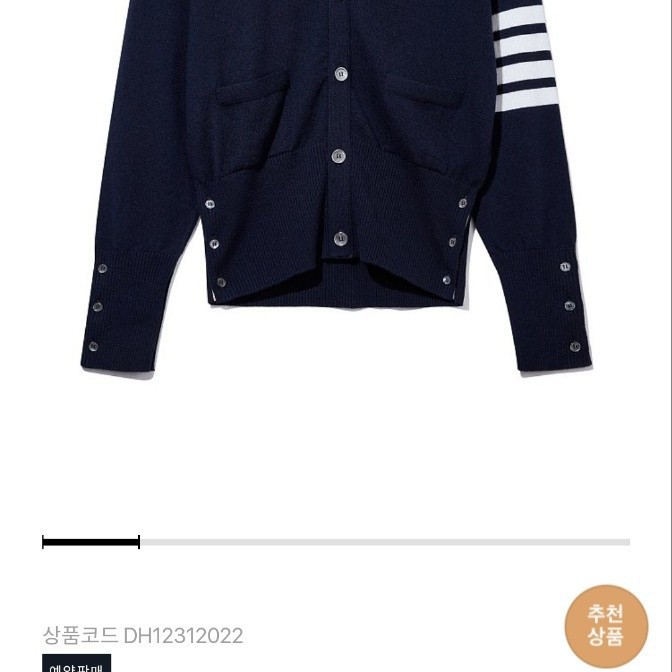Open the 추천 상품 floating button
Image resolution: width=672 pixels, height=672 pixels.
coord(606,626)
